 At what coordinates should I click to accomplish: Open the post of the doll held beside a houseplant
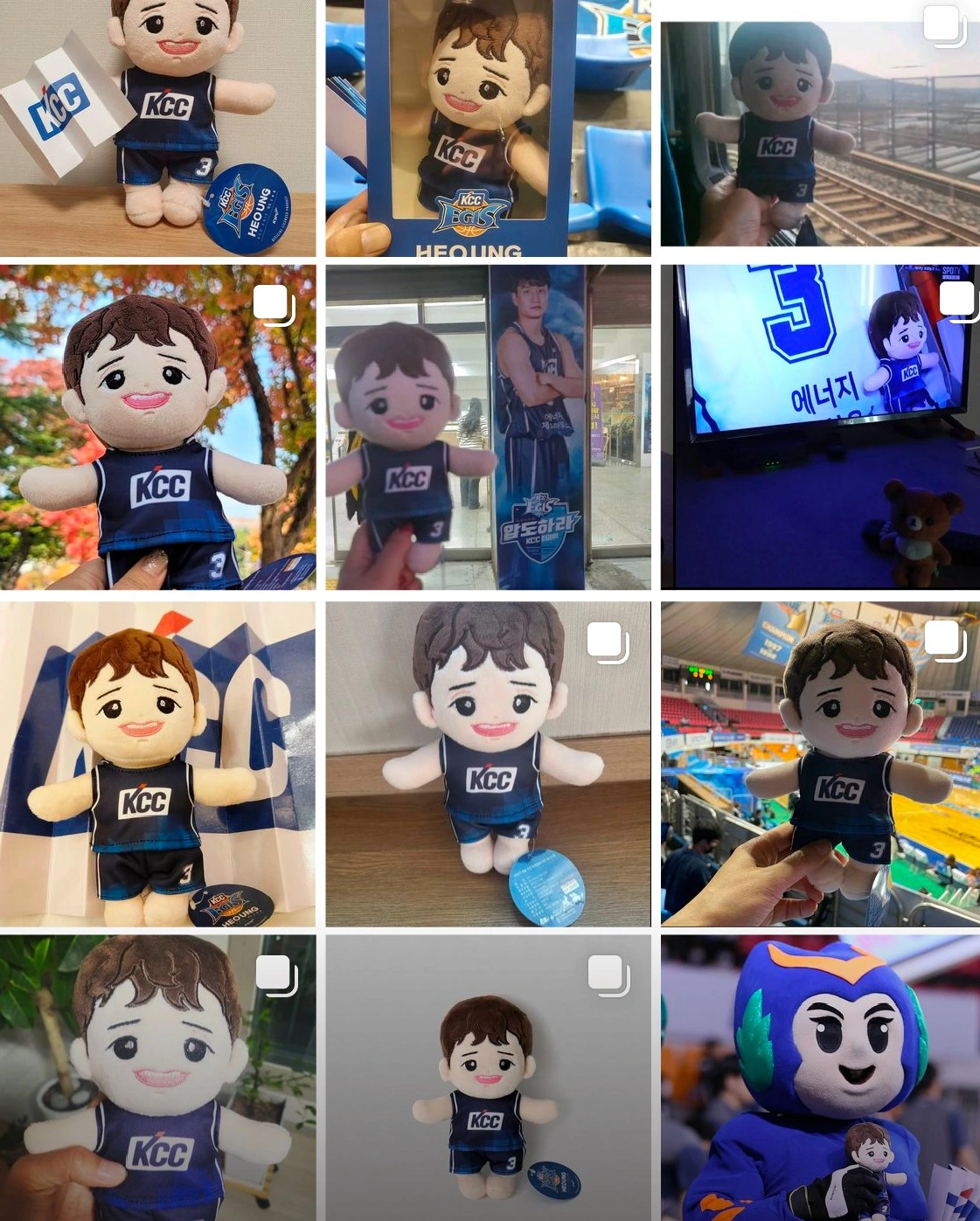coord(157,1078)
